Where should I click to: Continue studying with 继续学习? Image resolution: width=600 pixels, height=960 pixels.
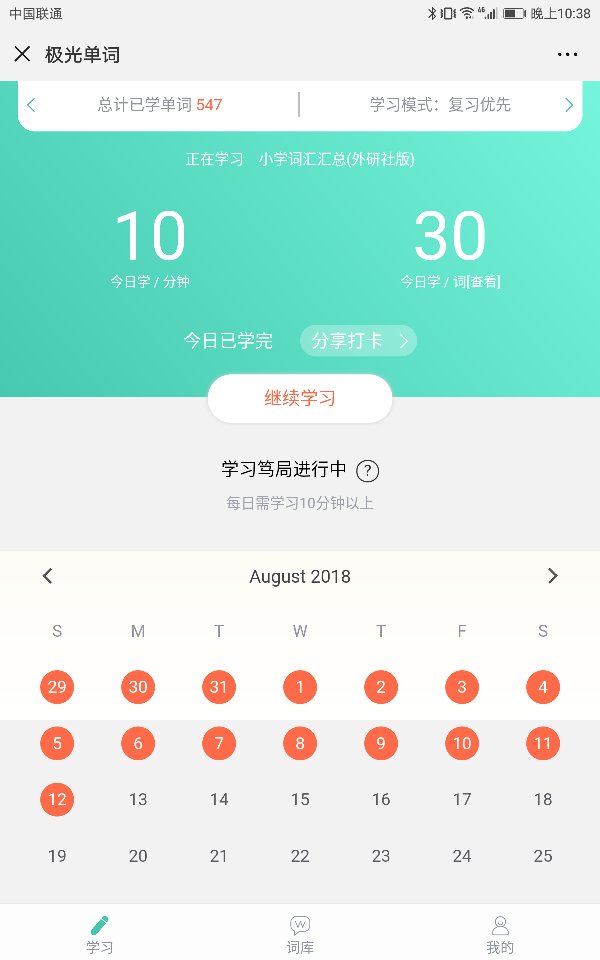(x=300, y=398)
